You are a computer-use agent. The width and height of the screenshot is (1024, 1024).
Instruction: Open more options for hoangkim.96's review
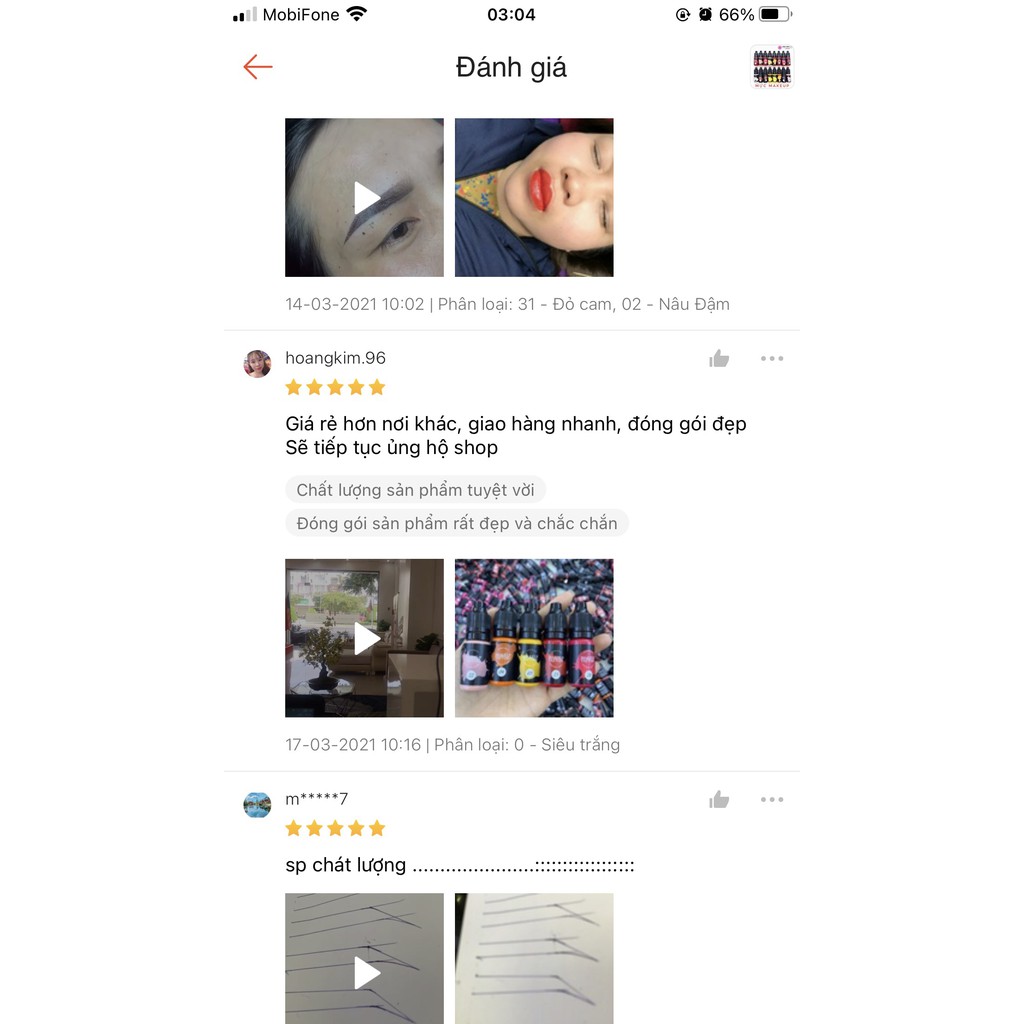[x=771, y=359]
